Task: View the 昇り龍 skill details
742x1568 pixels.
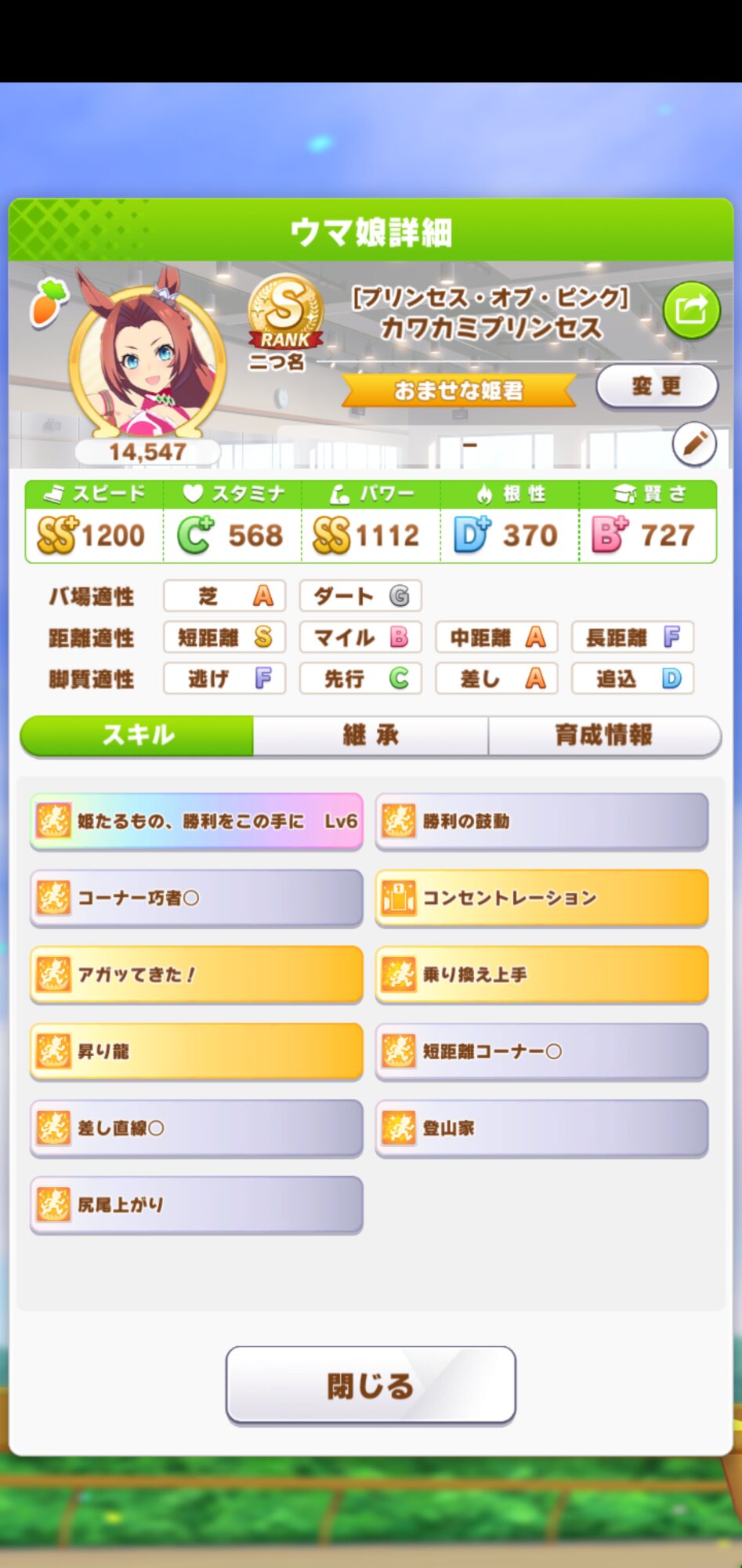Action: [x=196, y=1051]
